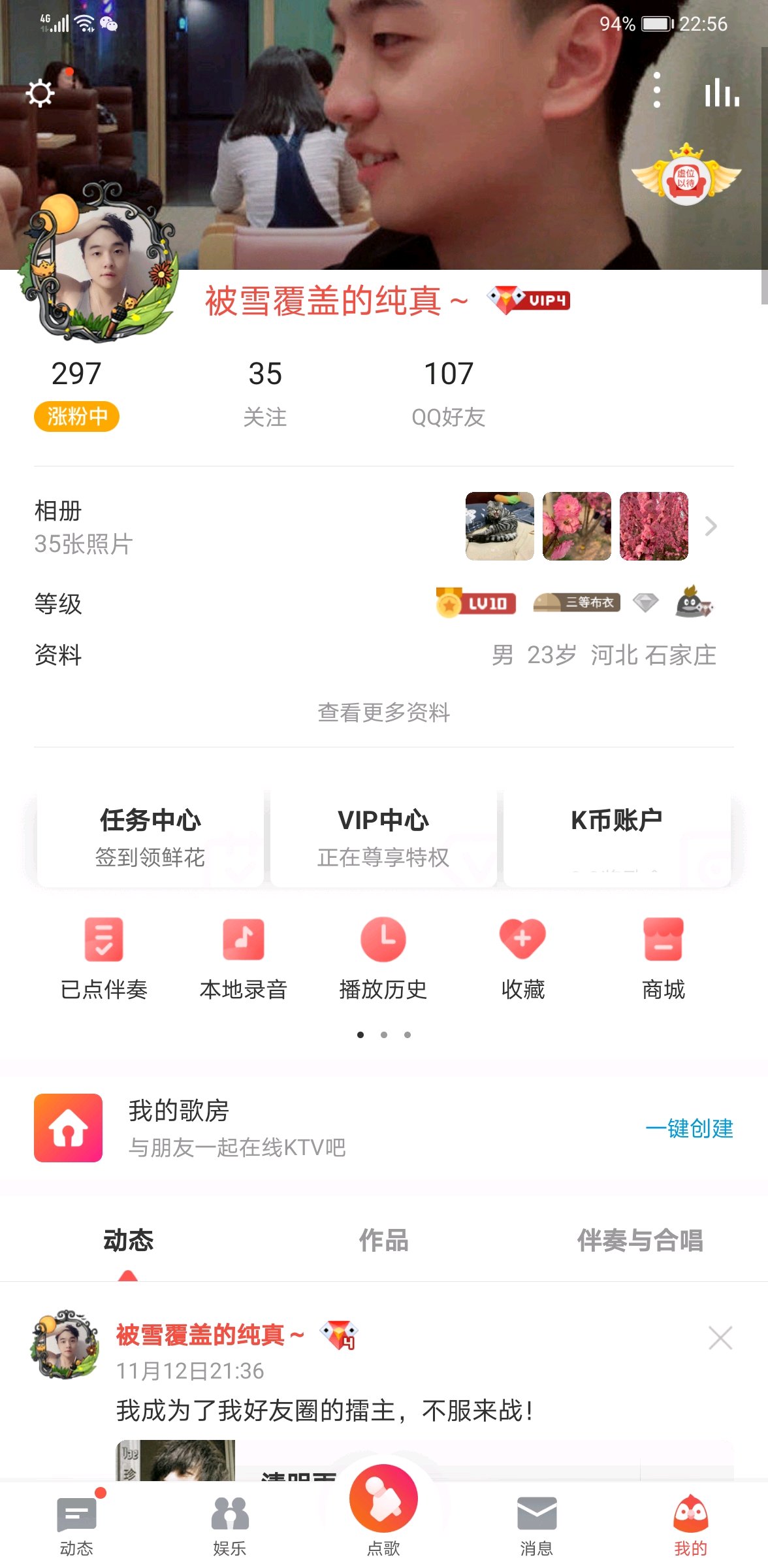Switch to the 作品 tab
This screenshot has height=1568, width=768.
coord(384,1240)
